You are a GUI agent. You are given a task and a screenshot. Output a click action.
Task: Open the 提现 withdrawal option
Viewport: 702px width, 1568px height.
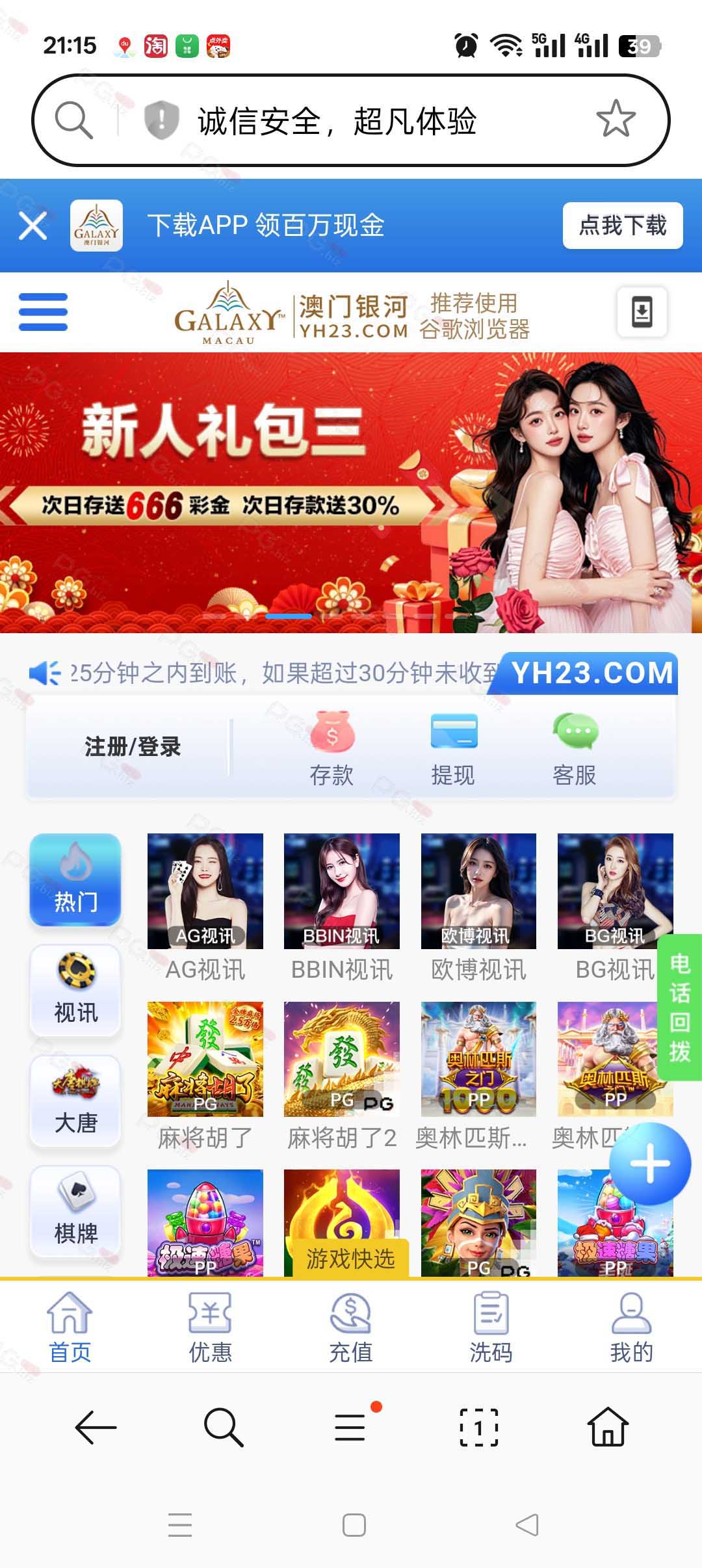453,748
